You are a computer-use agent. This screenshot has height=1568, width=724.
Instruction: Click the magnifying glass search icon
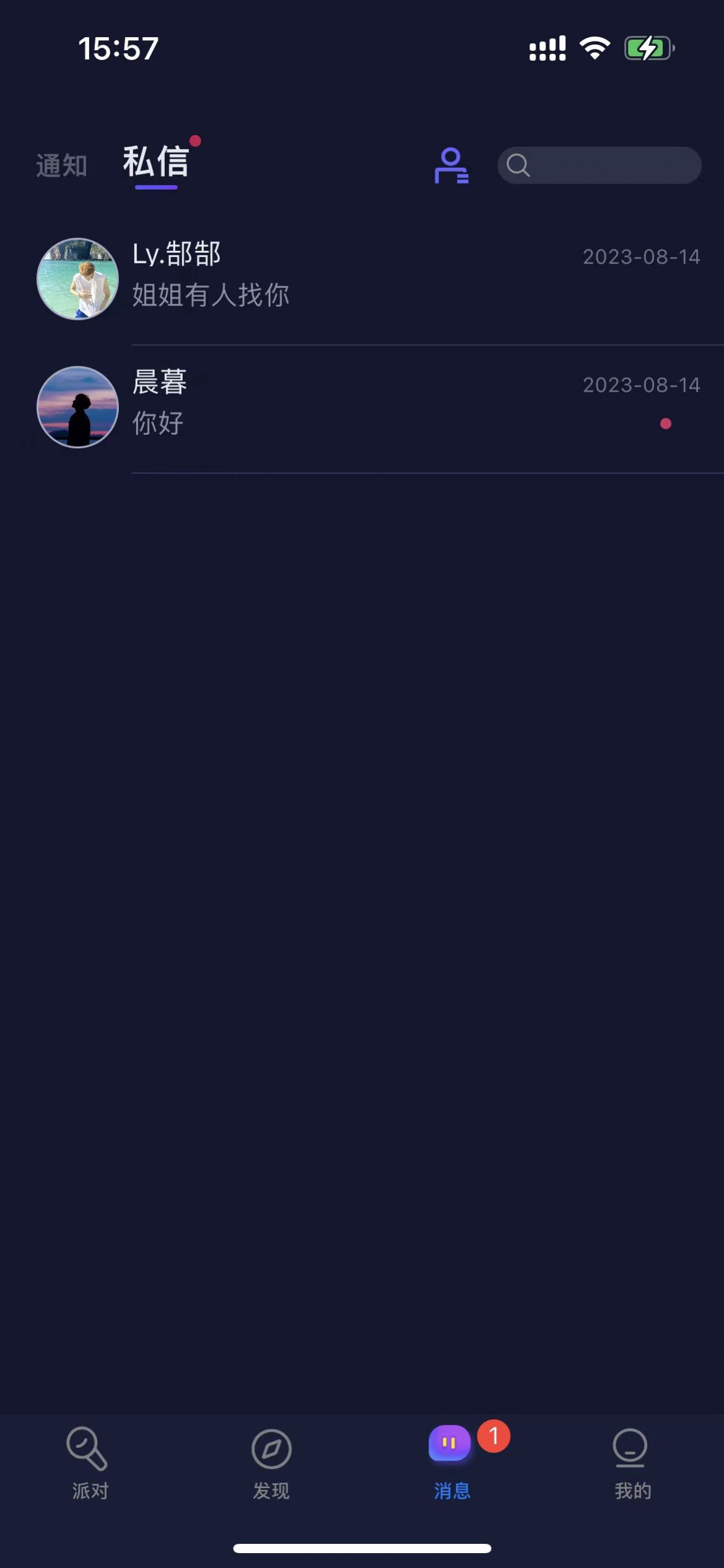[x=518, y=165]
